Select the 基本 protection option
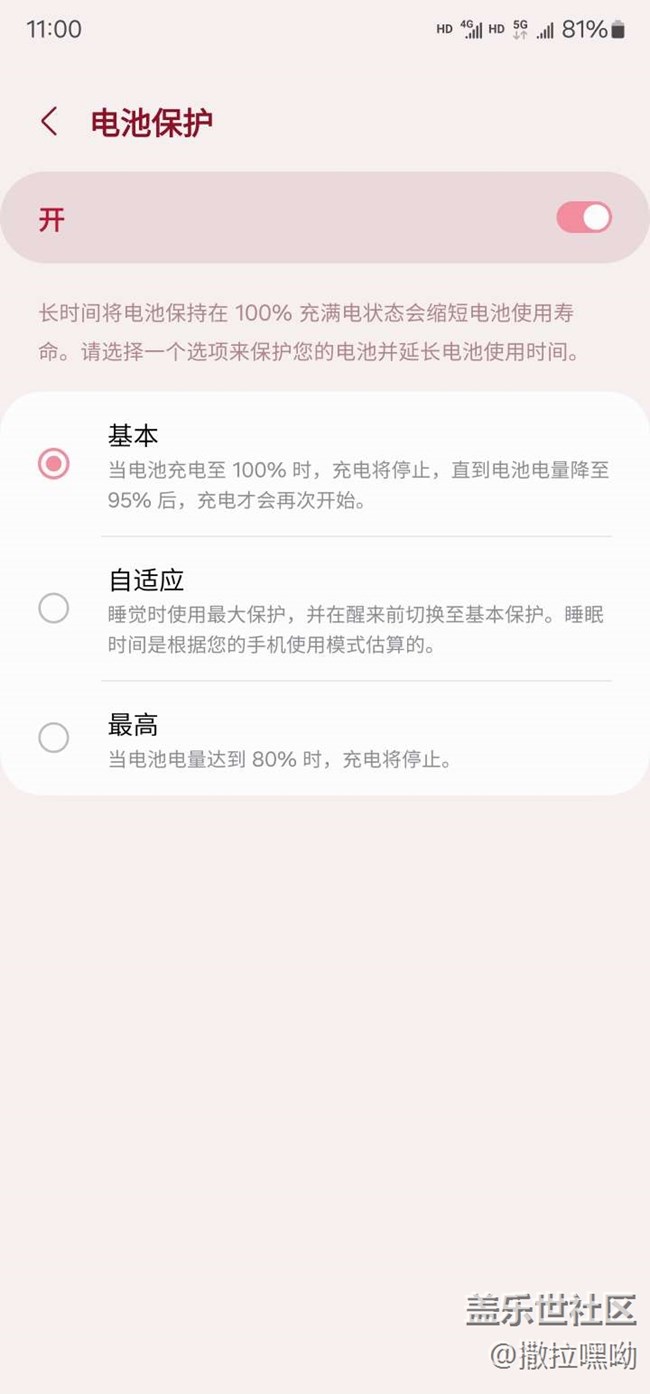 point(53,463)
